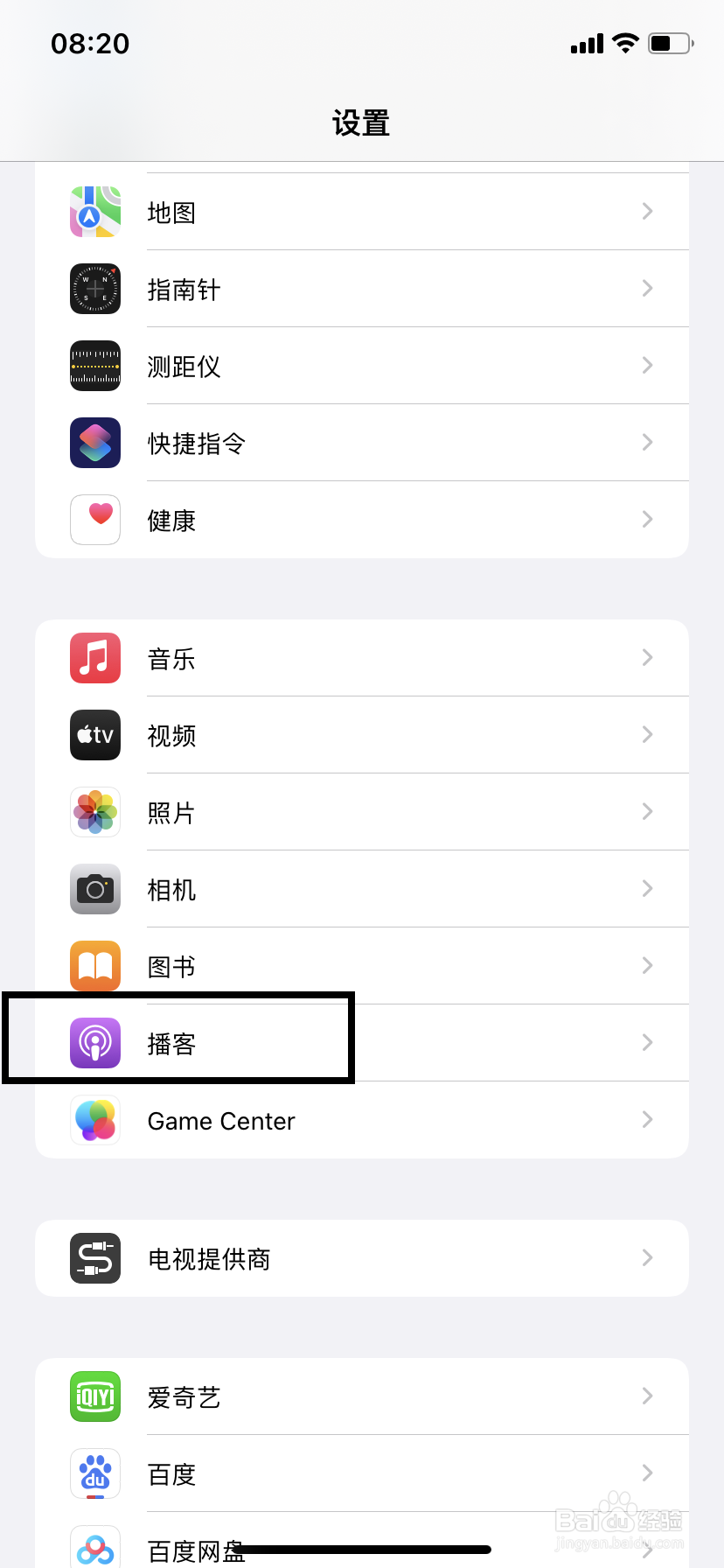This screenshot has width=724, height=1568.
Task: Select the Shortcuts (快捷指令) icon
Action: [94, 443]
